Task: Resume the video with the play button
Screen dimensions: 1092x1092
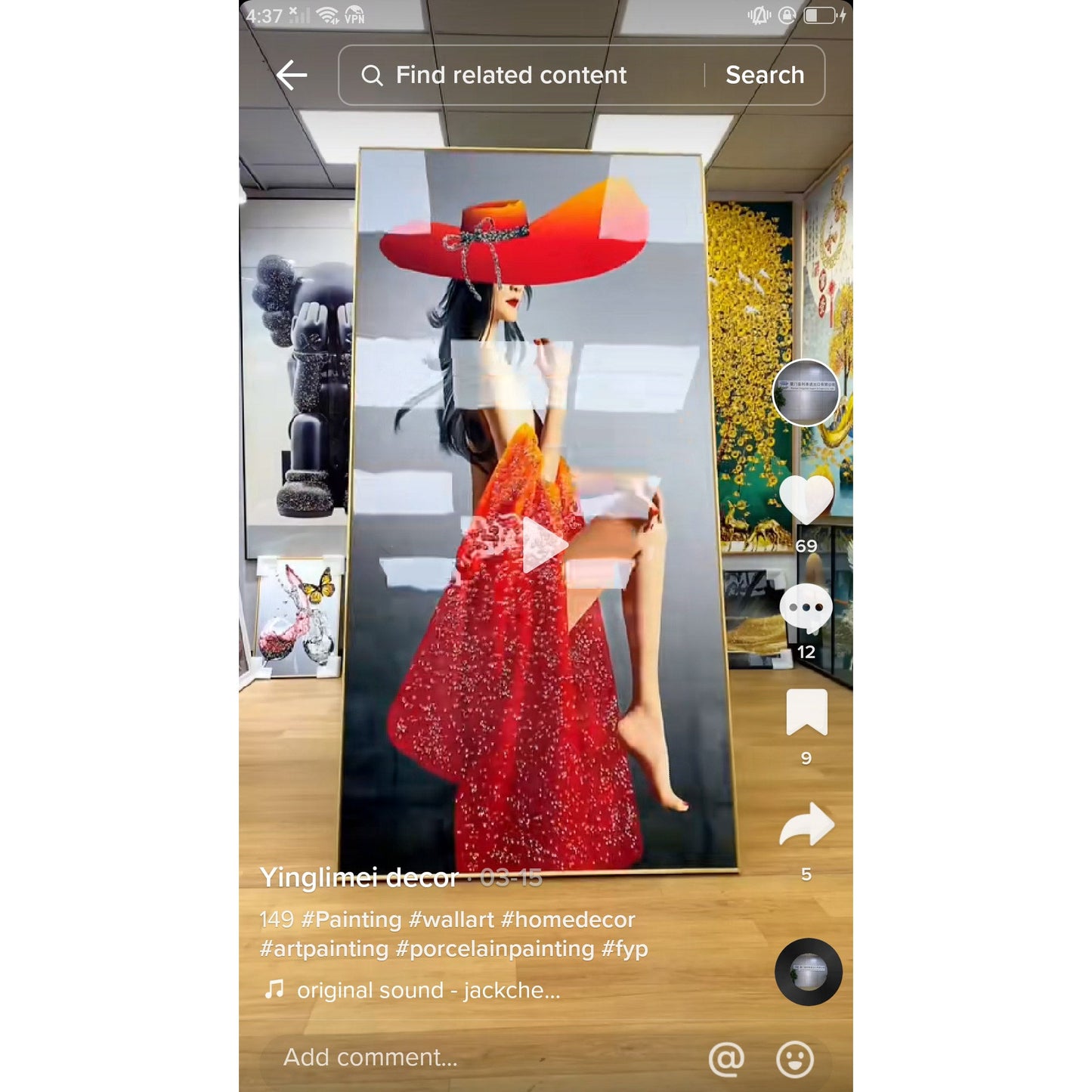Action: [x=543, y=545]
